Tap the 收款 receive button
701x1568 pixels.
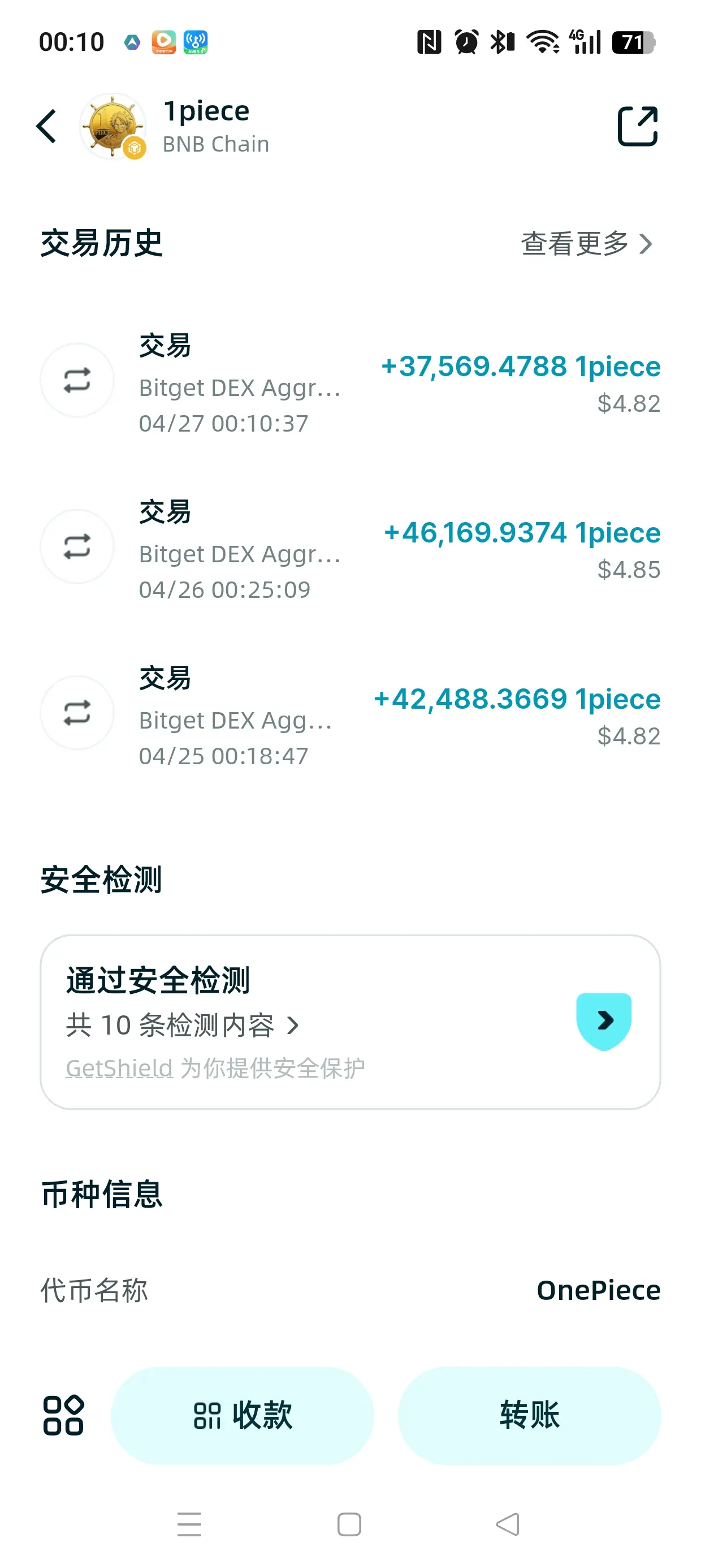[242, 1415]
